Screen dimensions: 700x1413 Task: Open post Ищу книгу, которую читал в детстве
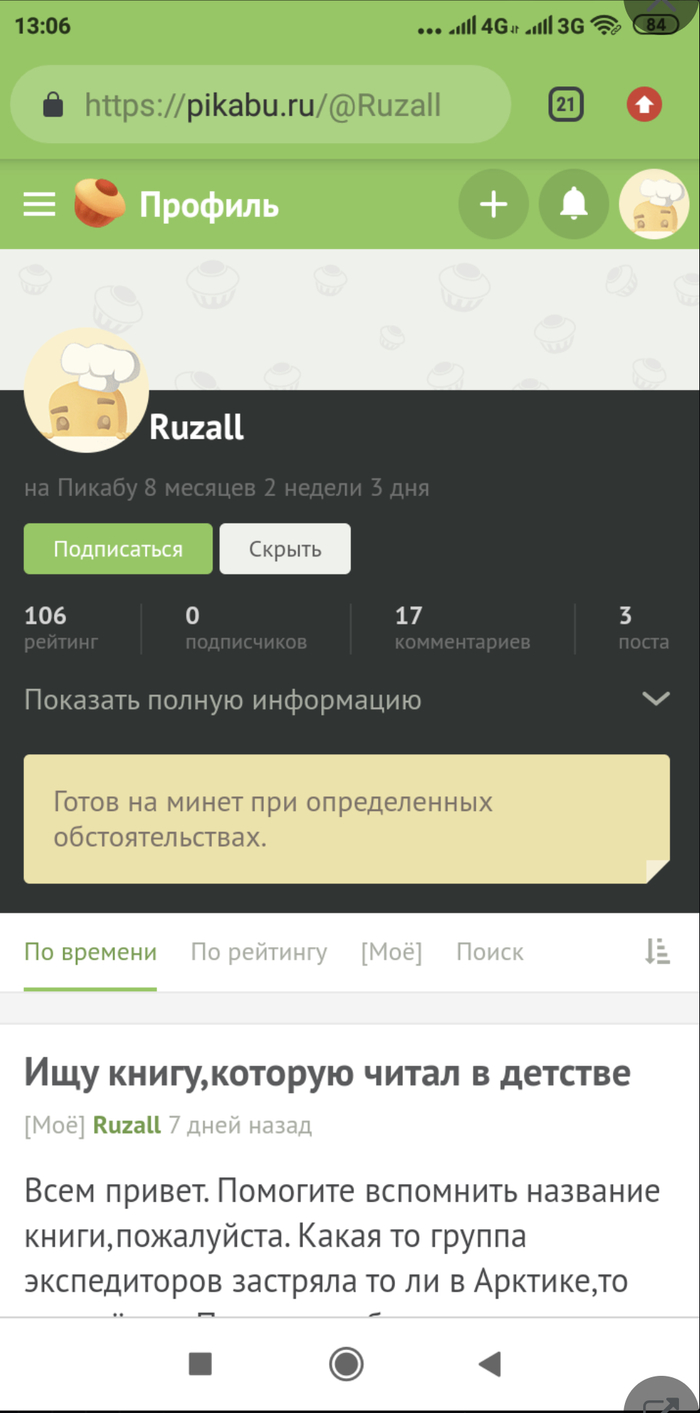coord(327,1073)
